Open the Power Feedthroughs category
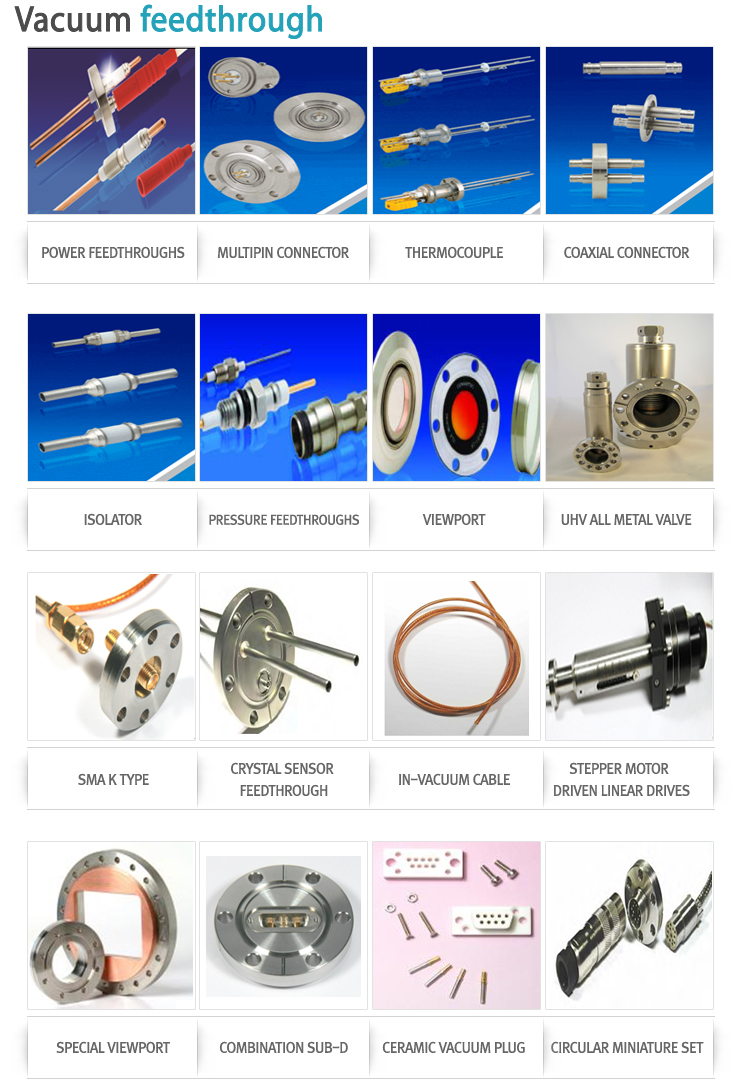 tap(112, 253)
